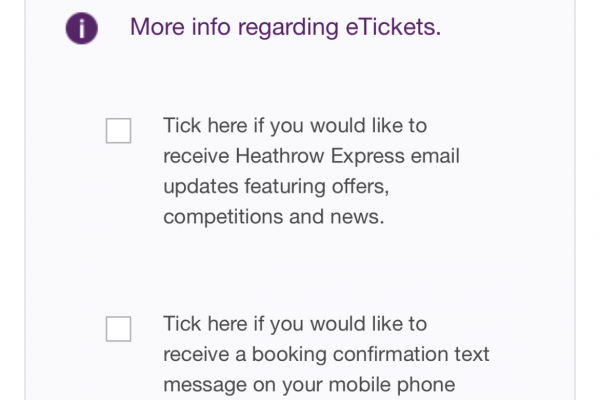Tick the Heathrow Express email updates checkbox
600x400 pixels.
pyautogui.click(x=118, y=131)
